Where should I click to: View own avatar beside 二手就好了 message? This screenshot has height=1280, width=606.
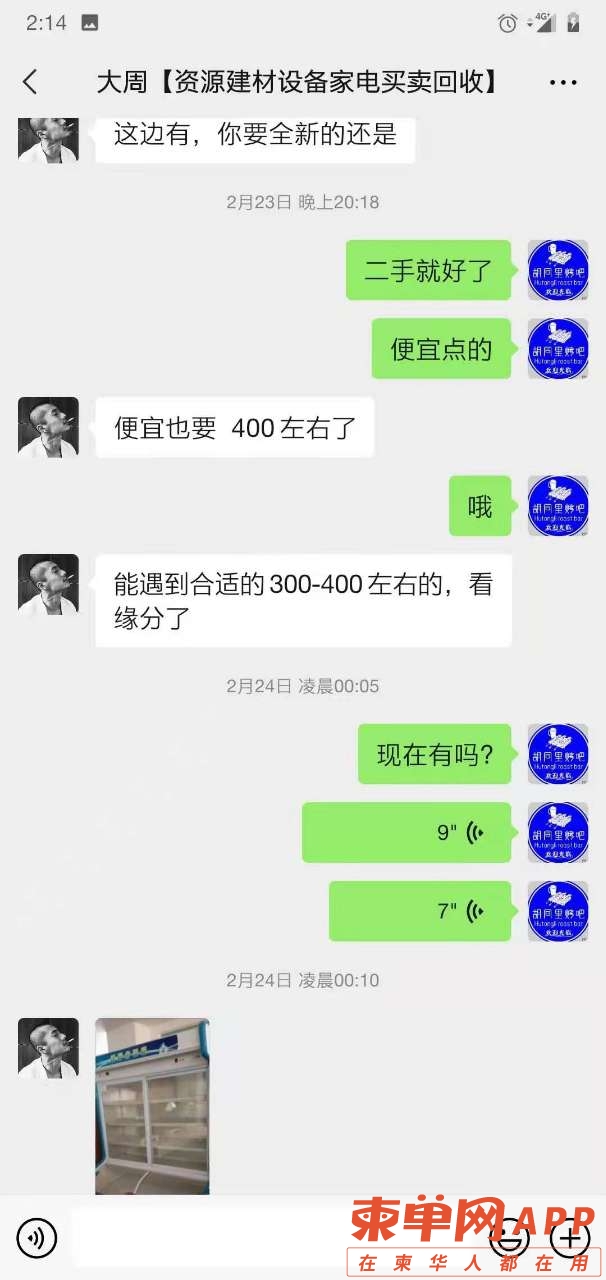[558, 270]
